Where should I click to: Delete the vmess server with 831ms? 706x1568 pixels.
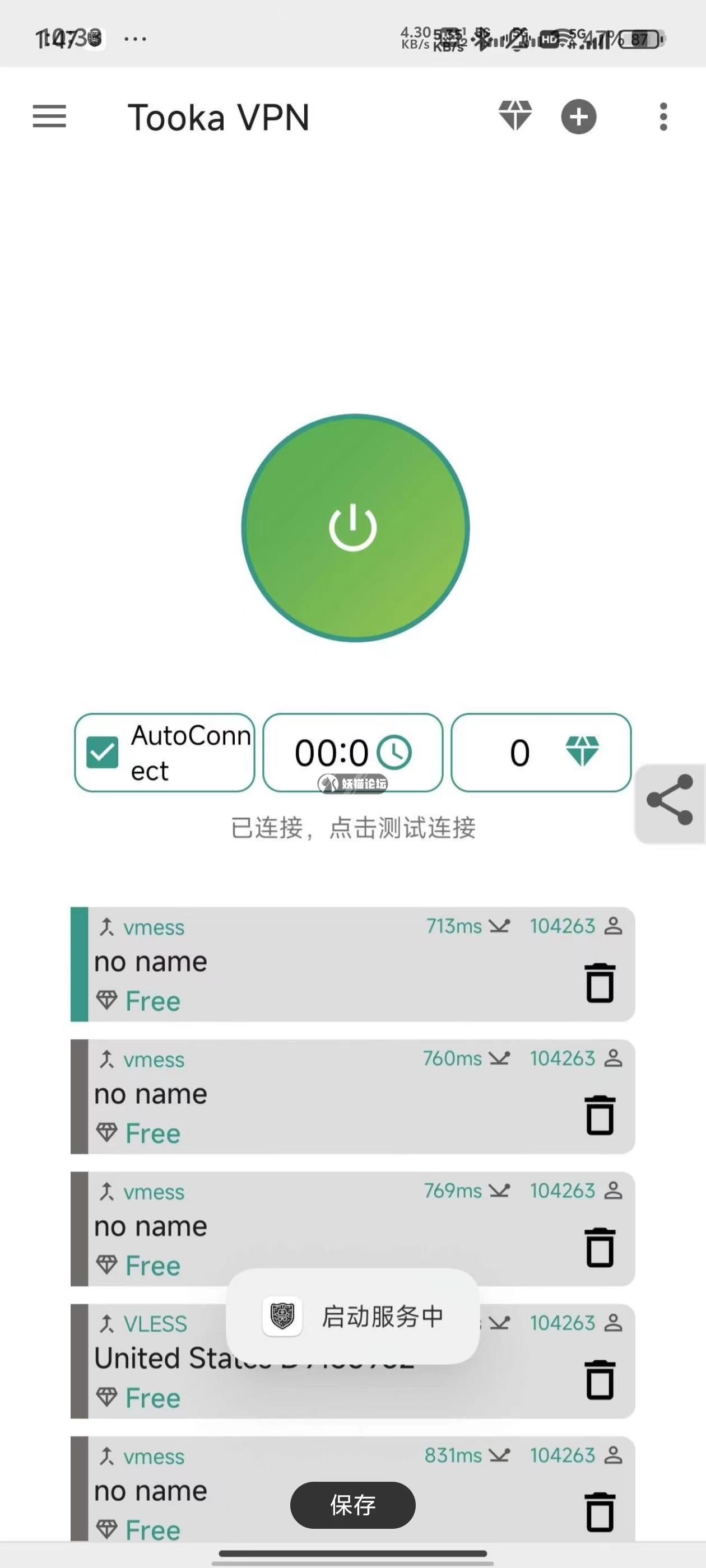click(x=600, y=1511)
